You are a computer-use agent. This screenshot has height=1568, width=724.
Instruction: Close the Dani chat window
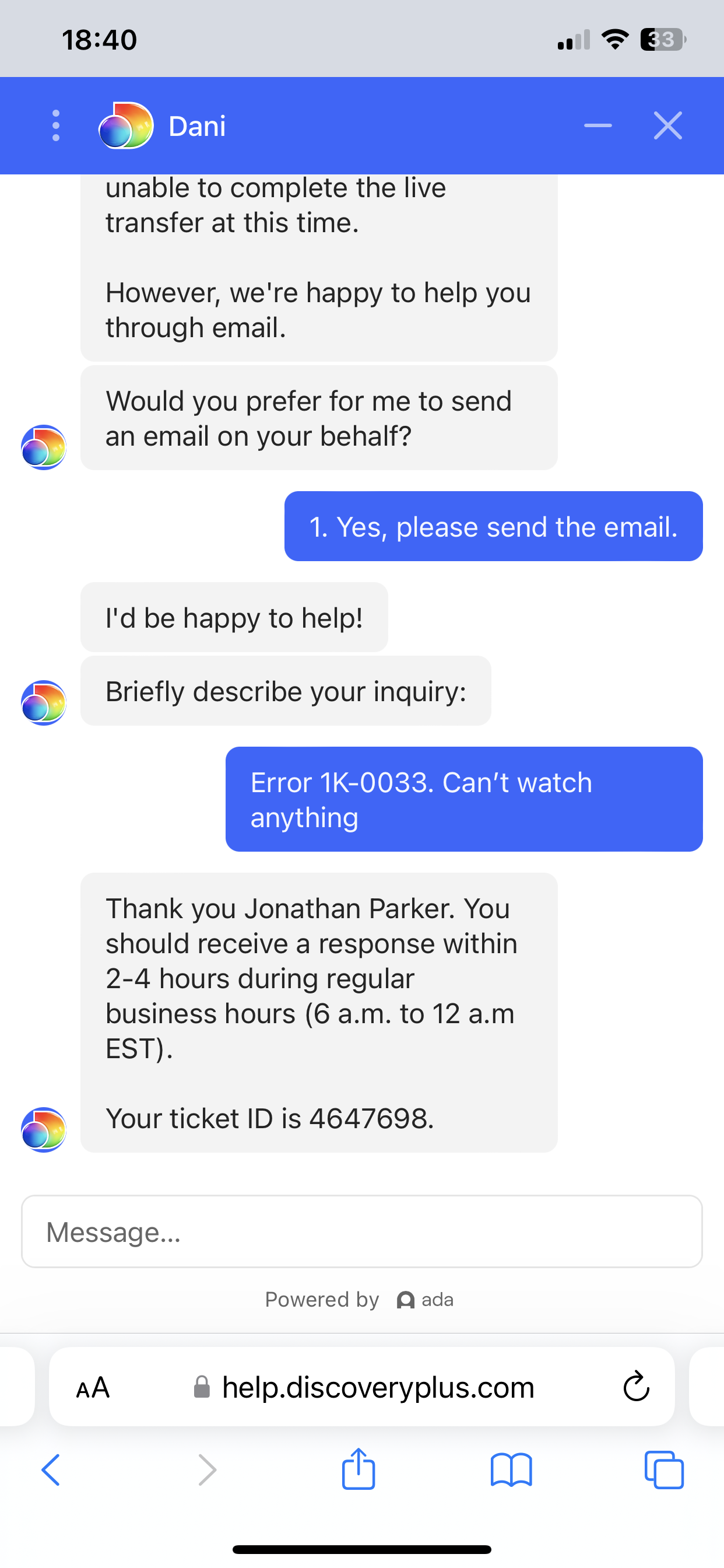667,126
